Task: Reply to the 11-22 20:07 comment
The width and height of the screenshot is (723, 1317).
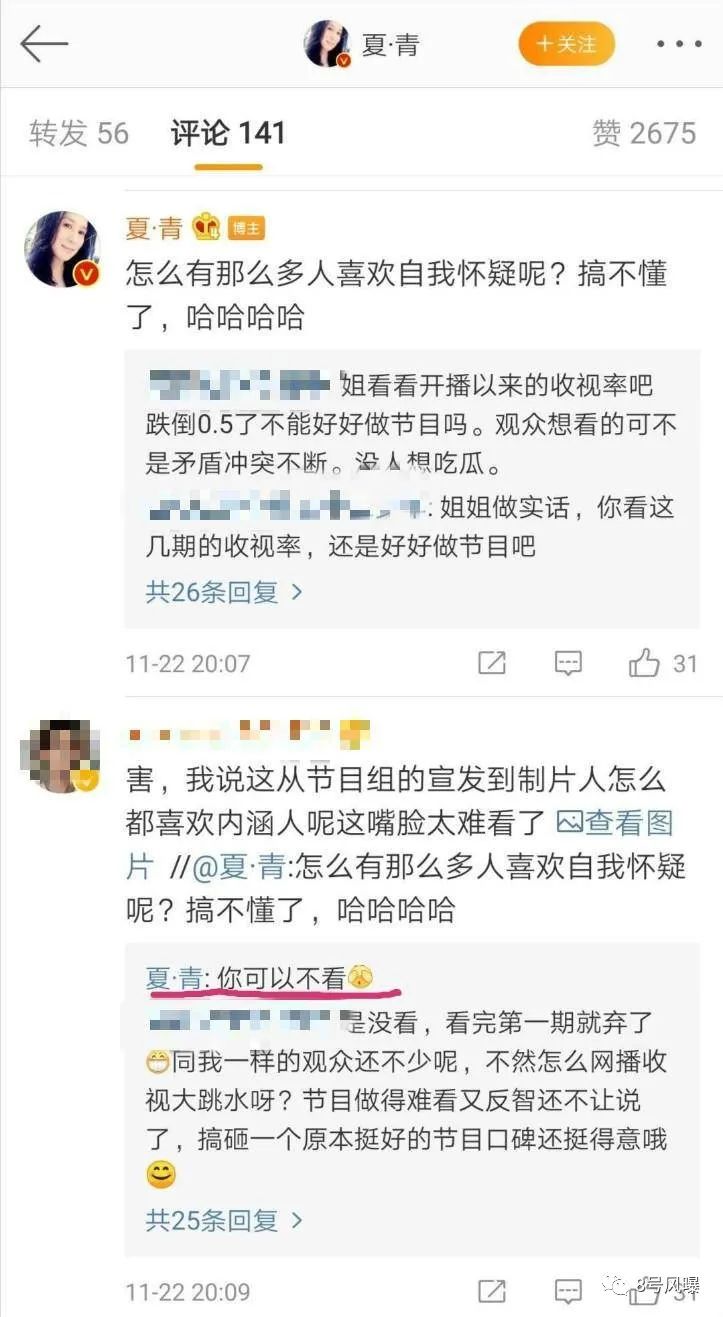Action: (568, 663)
